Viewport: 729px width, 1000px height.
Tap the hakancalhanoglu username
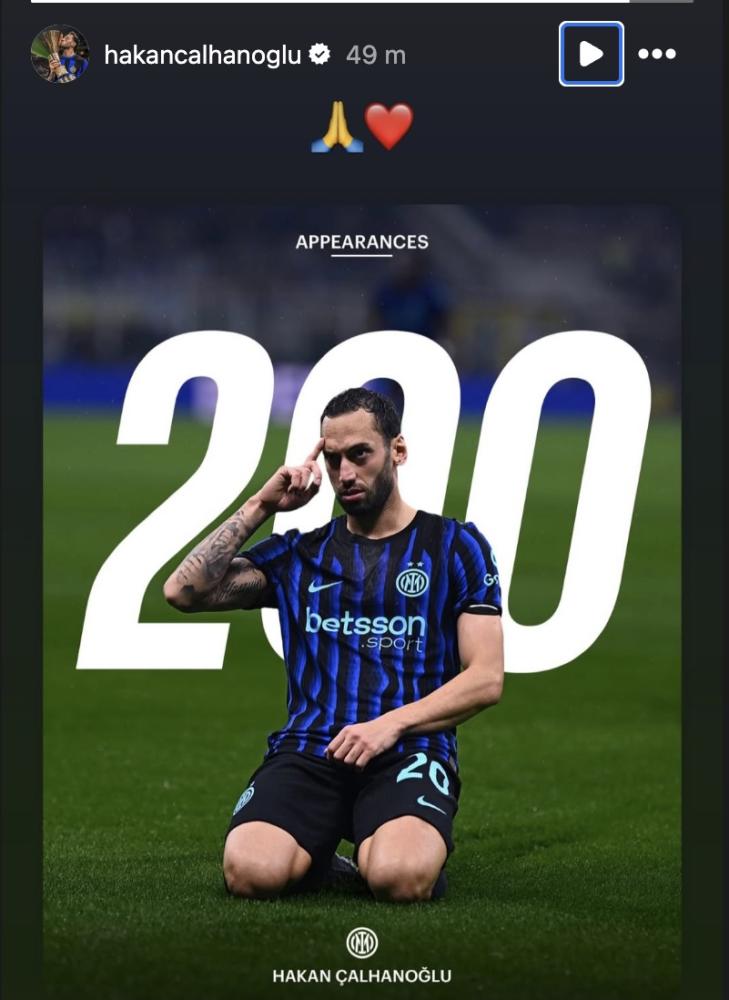(202, 55)
